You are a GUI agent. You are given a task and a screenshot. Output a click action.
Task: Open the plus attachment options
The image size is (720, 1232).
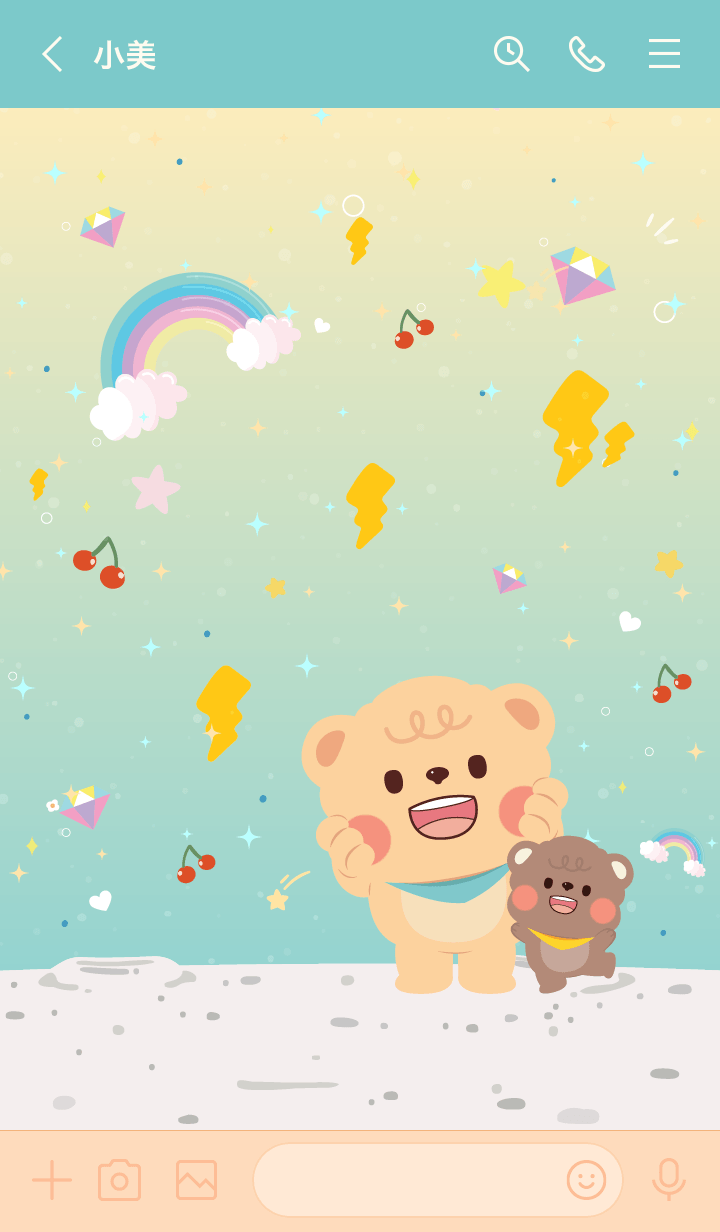52,1180
